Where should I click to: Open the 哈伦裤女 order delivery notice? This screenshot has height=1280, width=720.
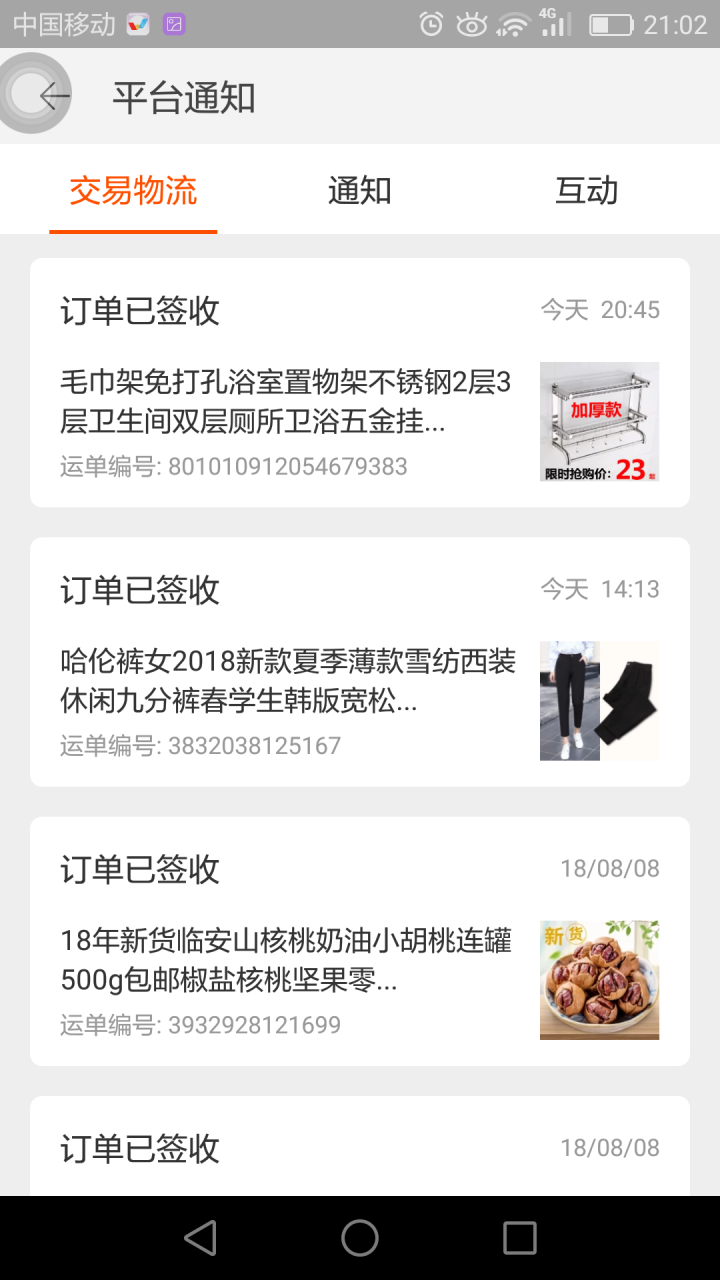359,662
